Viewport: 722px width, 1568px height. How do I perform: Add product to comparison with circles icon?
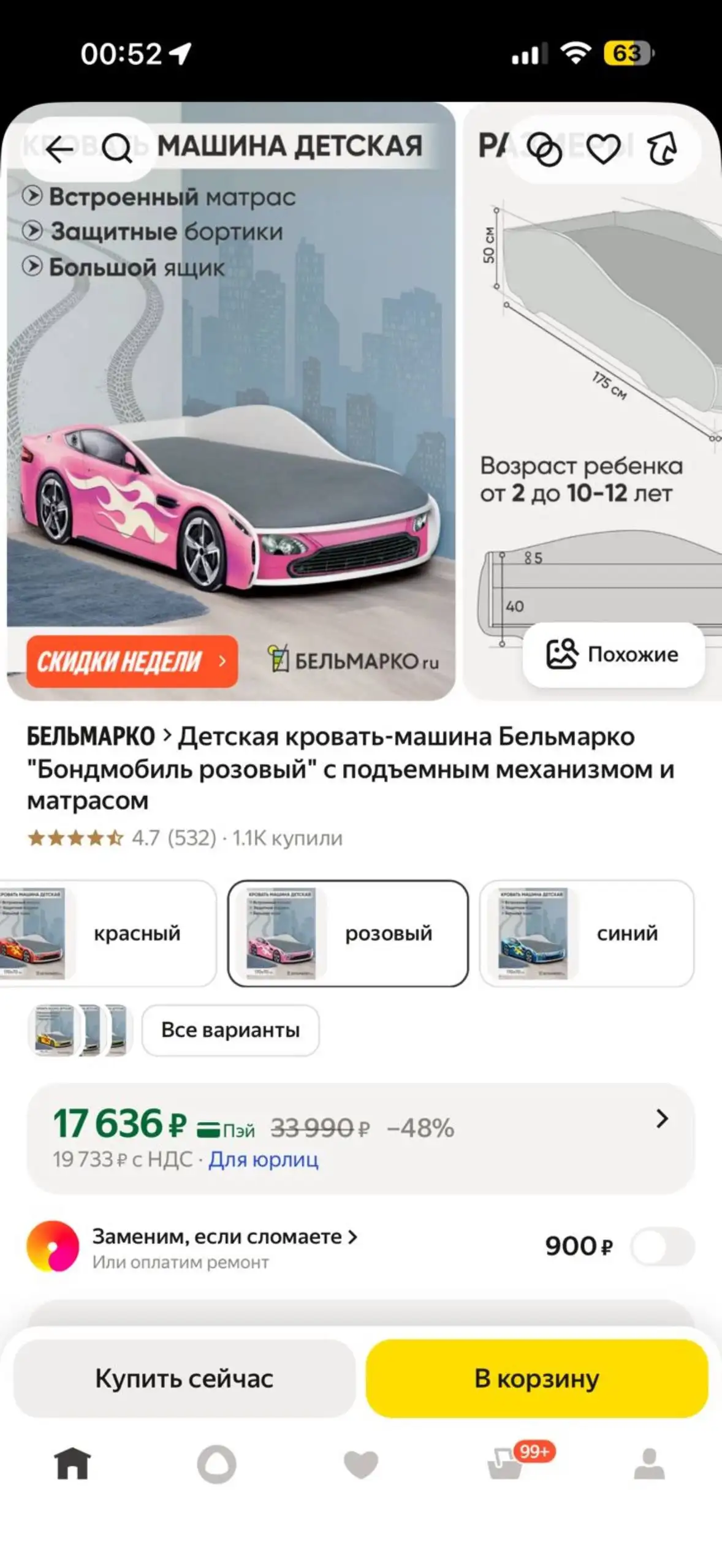544,150
